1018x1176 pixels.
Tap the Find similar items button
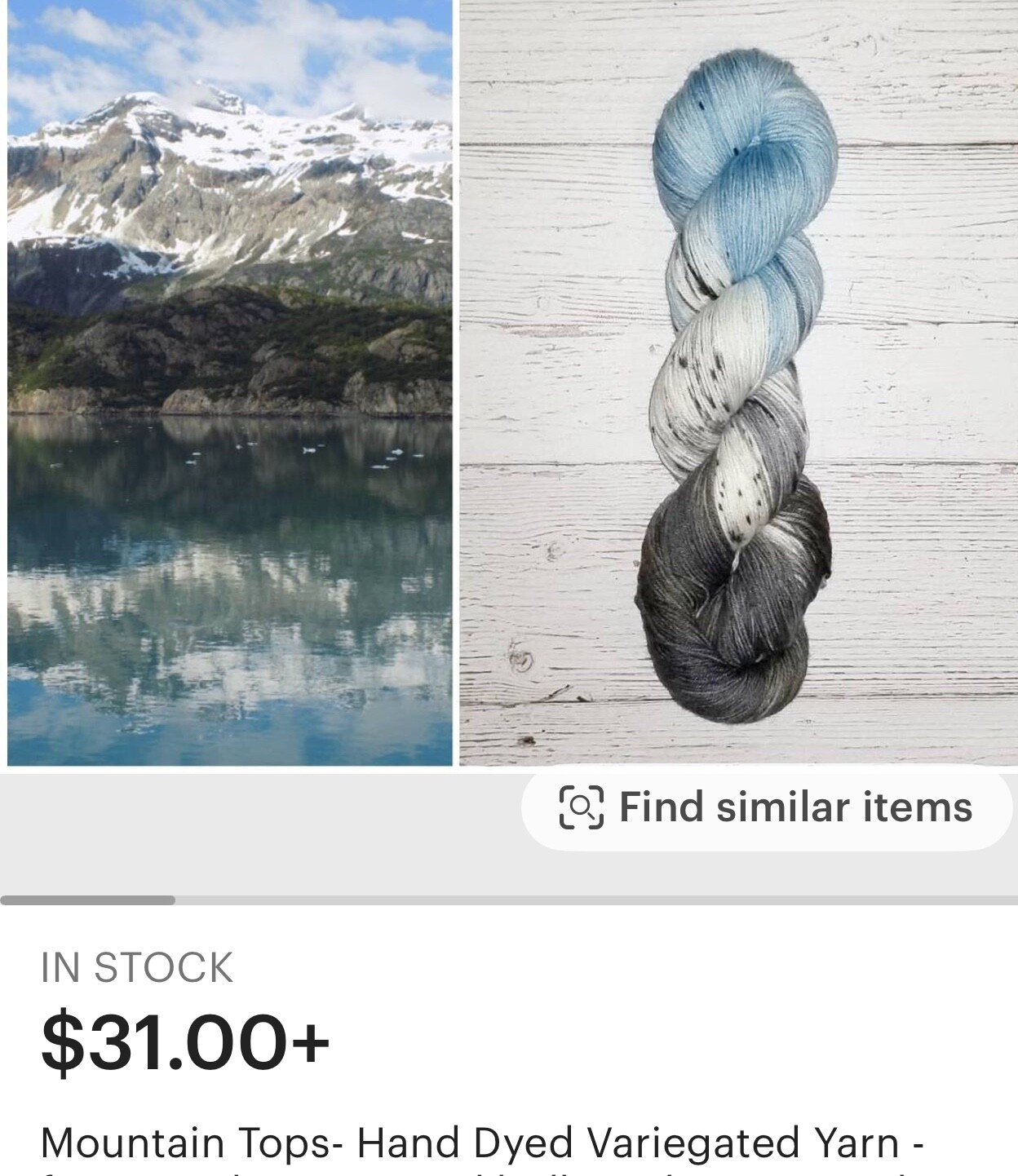tap(767, 807)
